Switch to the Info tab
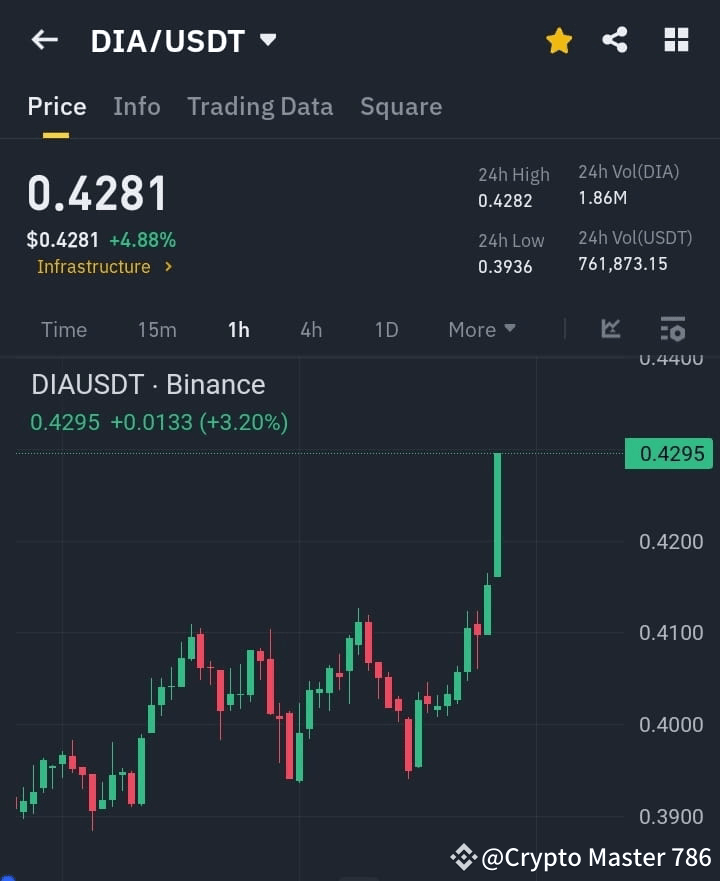The height and width of the screenshot is (881, 720). tap(137, 106)
